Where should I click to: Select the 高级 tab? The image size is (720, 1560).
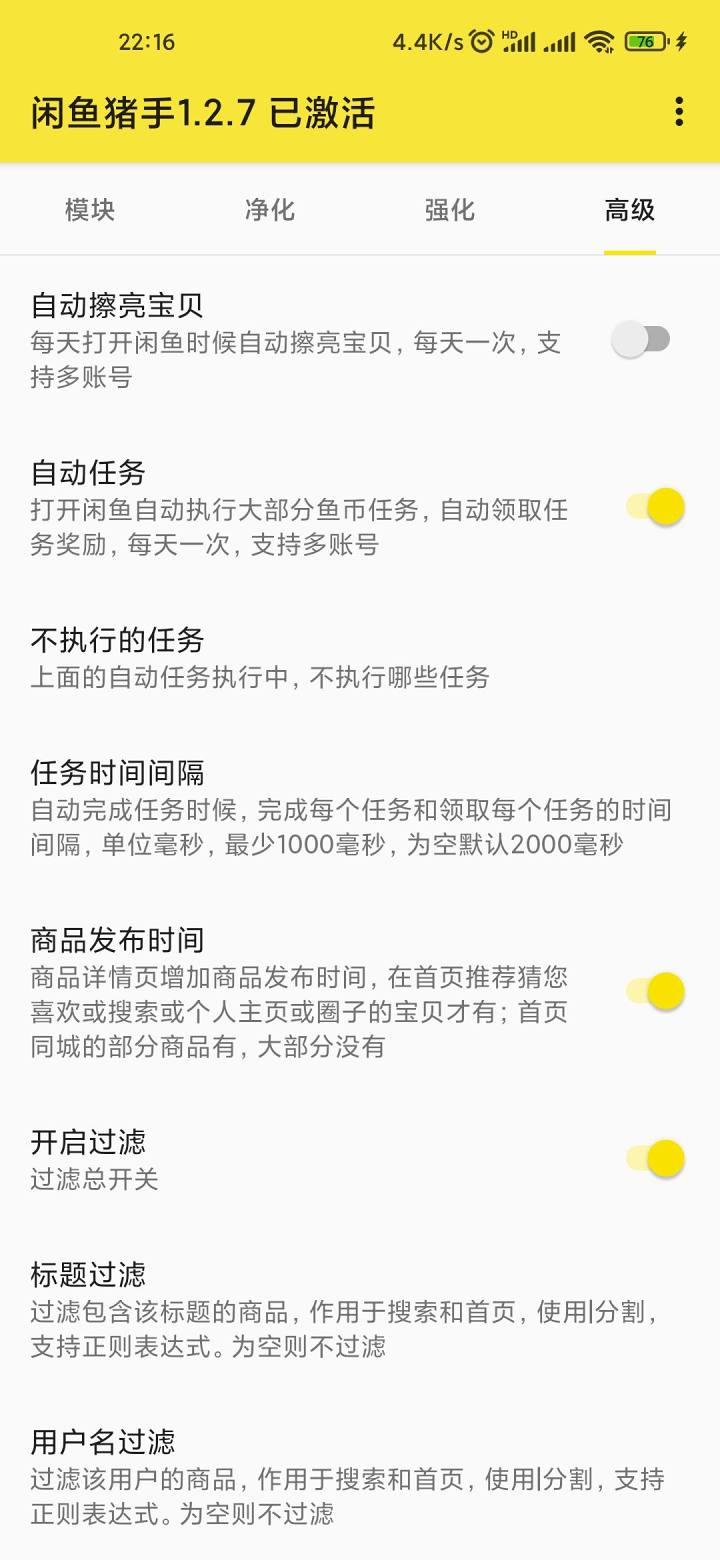tap(629, 210)
